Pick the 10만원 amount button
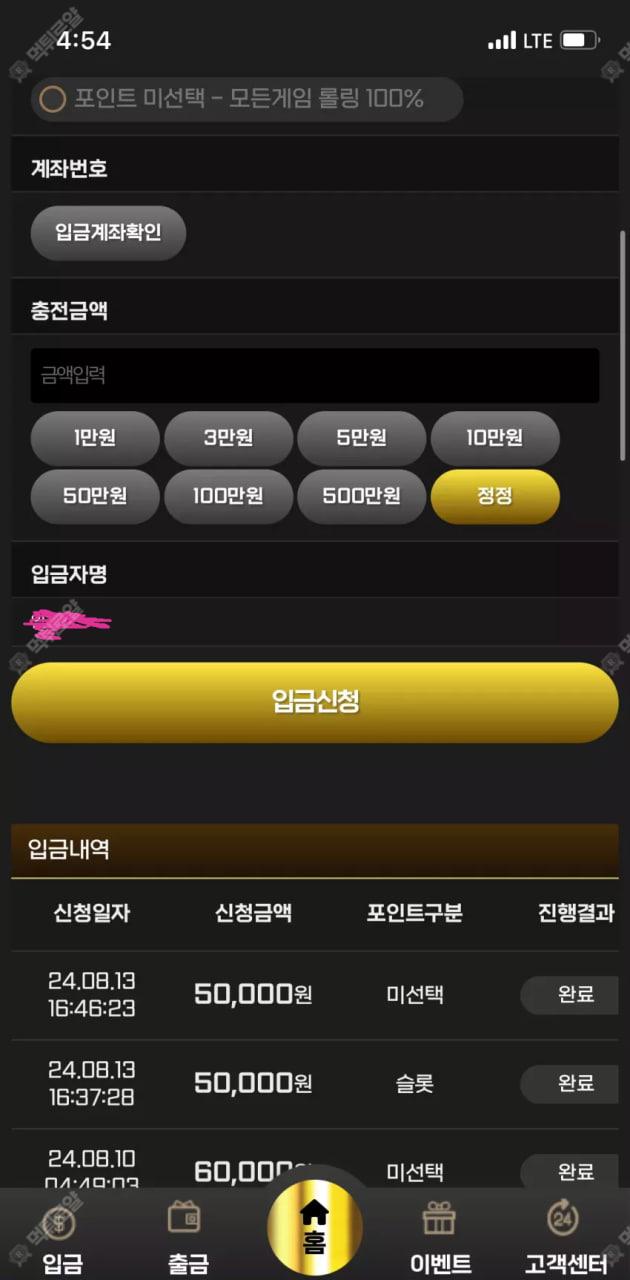The height and width of the screenshot is (1280, 630). (x=494, y=438)
